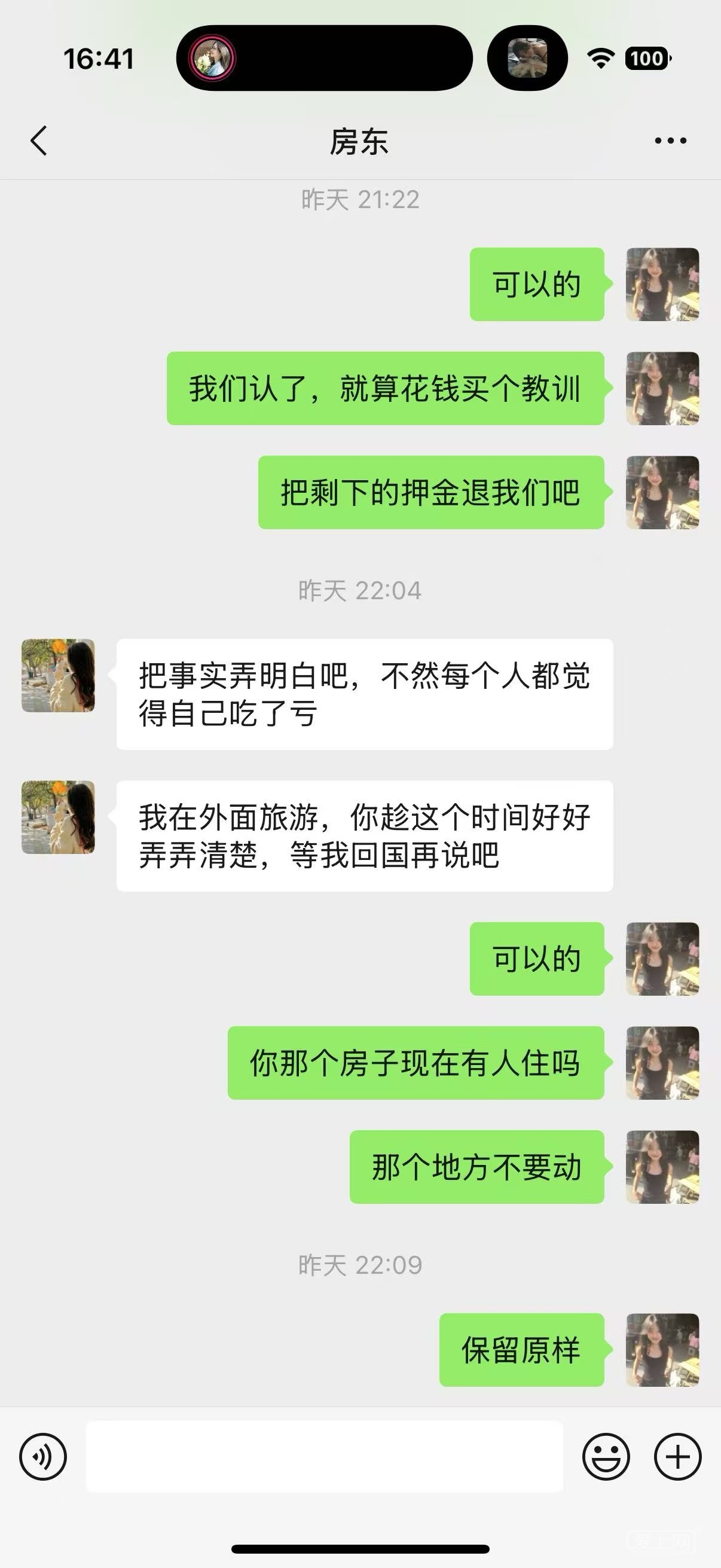Go back from the 房东 chat

click(39, 141)
